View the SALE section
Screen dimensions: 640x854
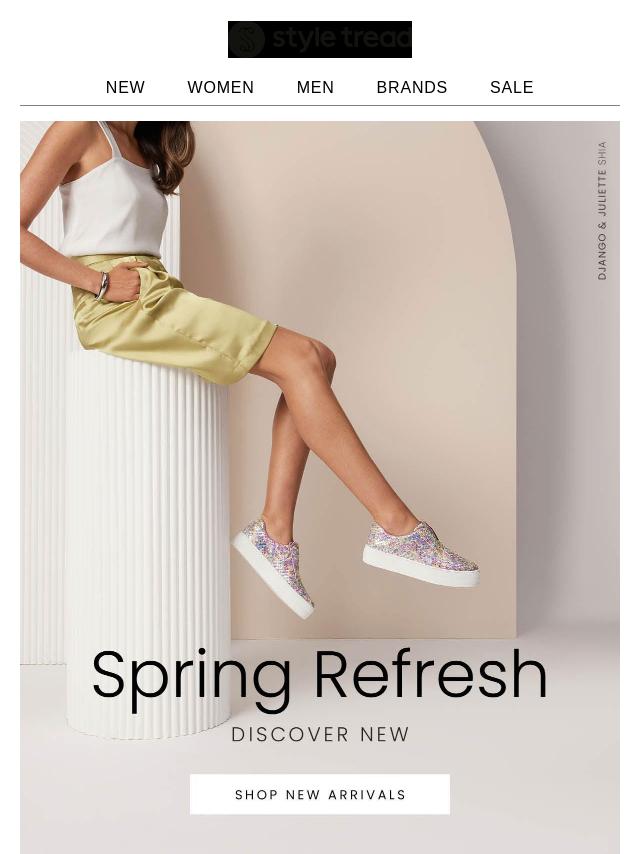(511, 88)
